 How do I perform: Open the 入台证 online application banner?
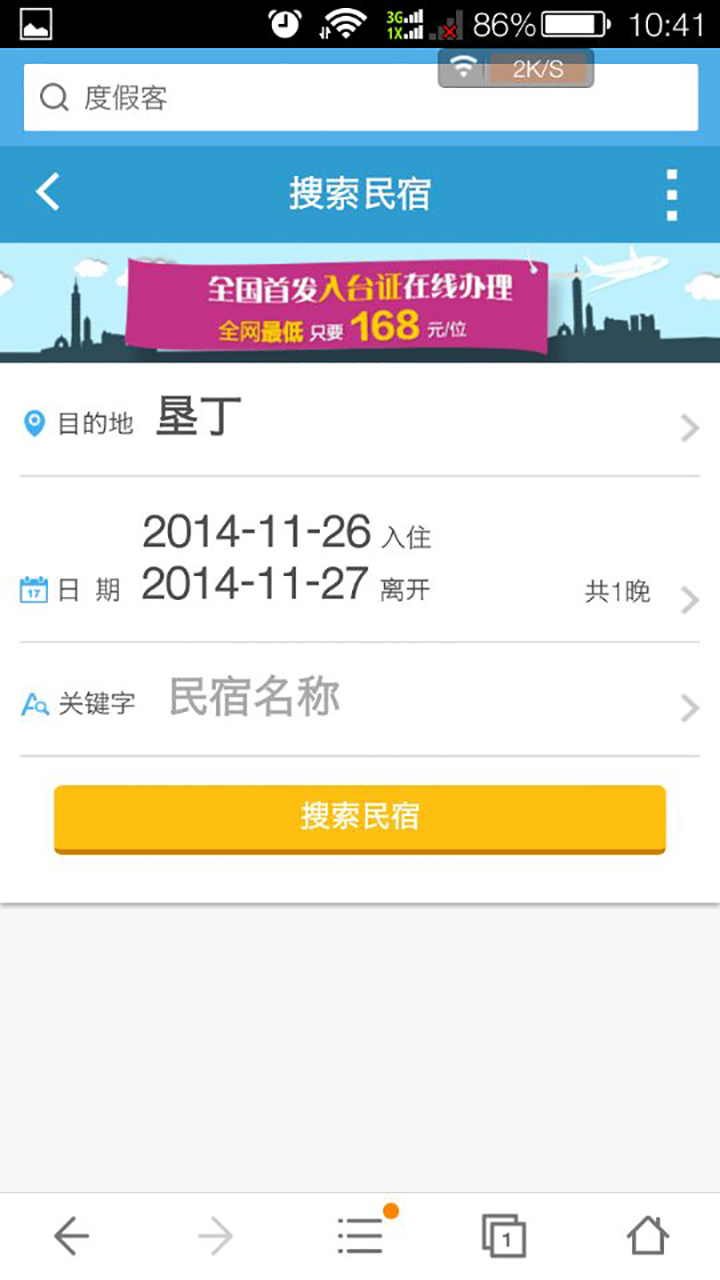click(x=360, y=302)
